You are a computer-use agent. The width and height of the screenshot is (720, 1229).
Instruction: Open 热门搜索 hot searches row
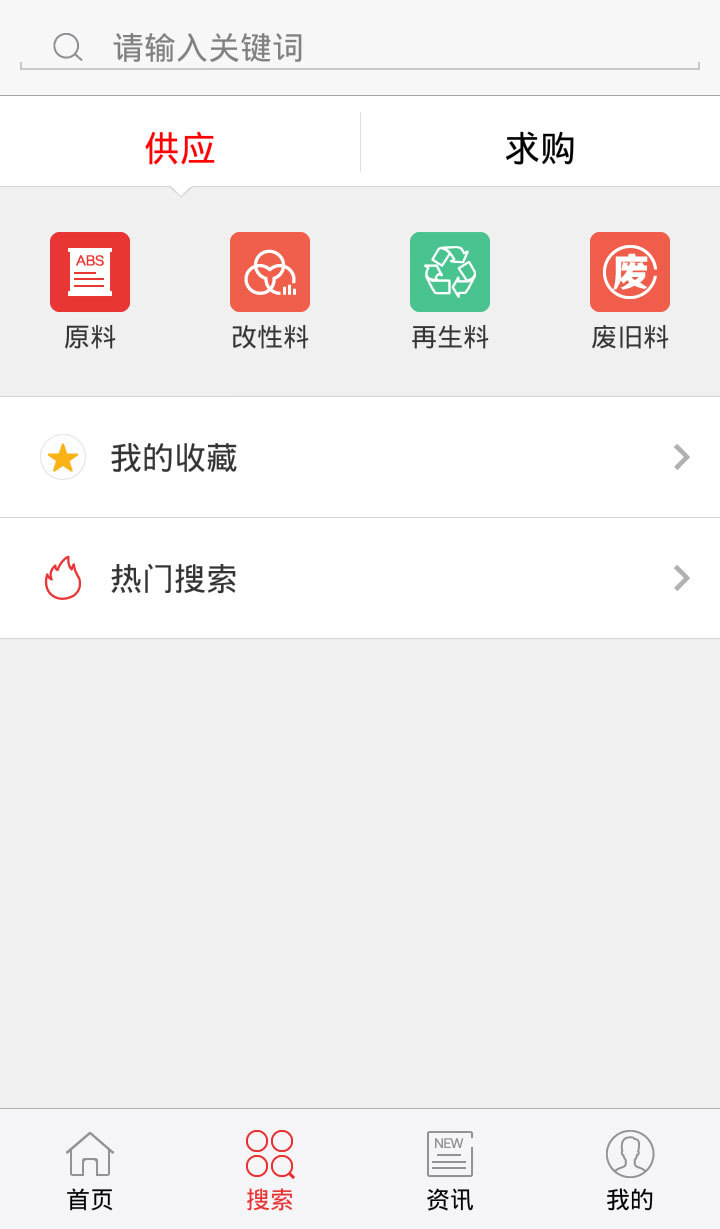pos(360,578)
